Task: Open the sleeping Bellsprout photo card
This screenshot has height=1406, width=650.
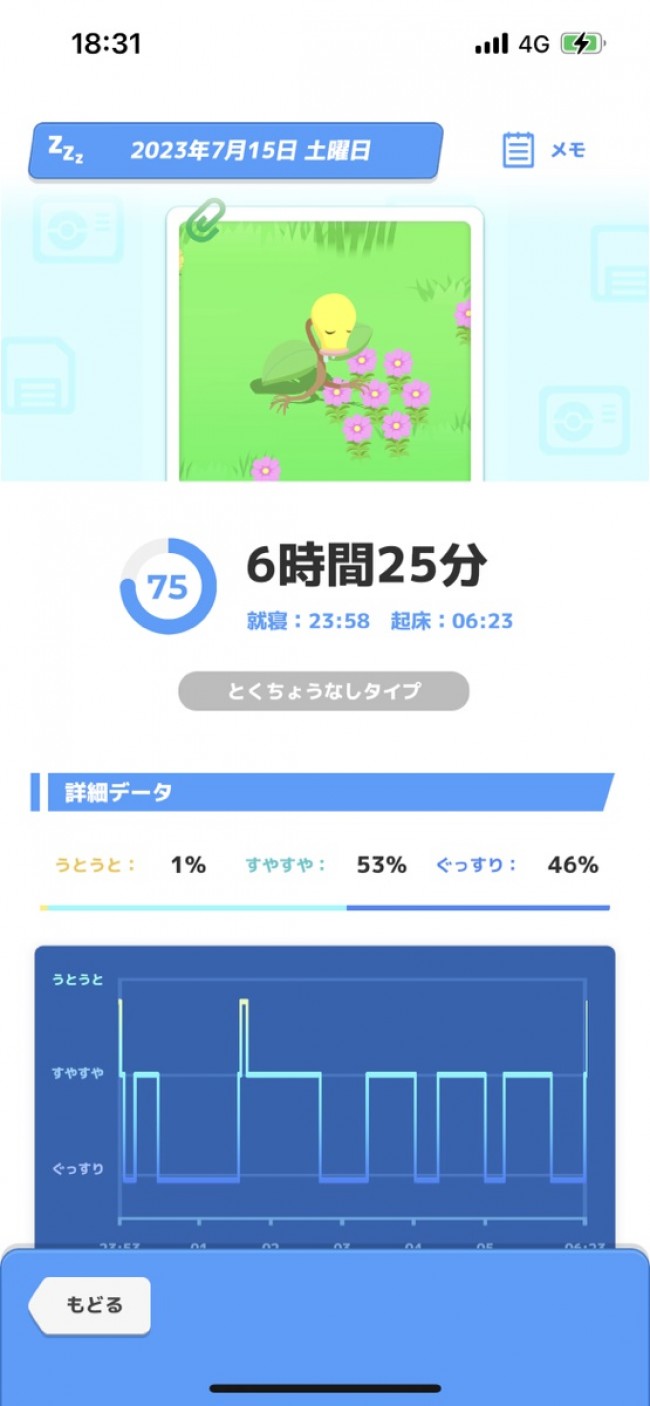Action: [325, 347]
